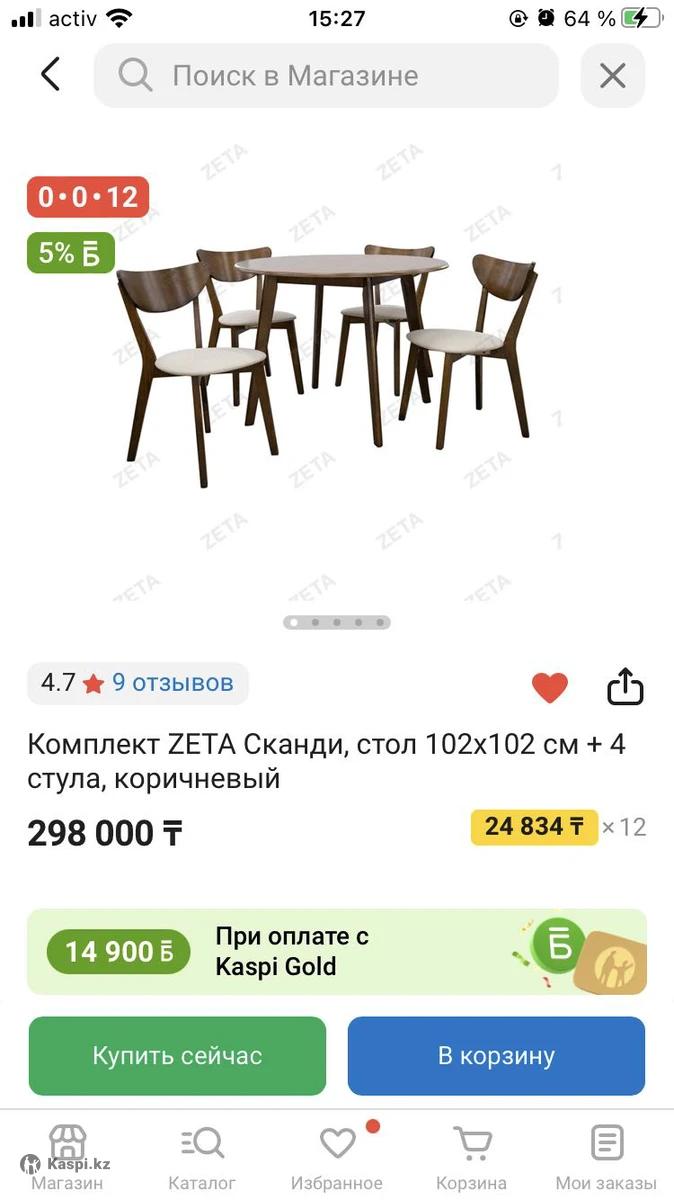Select the 24 834 ₸ x12 installment option
Viewport: 674px width, 1200px height.
click(557, 827)
